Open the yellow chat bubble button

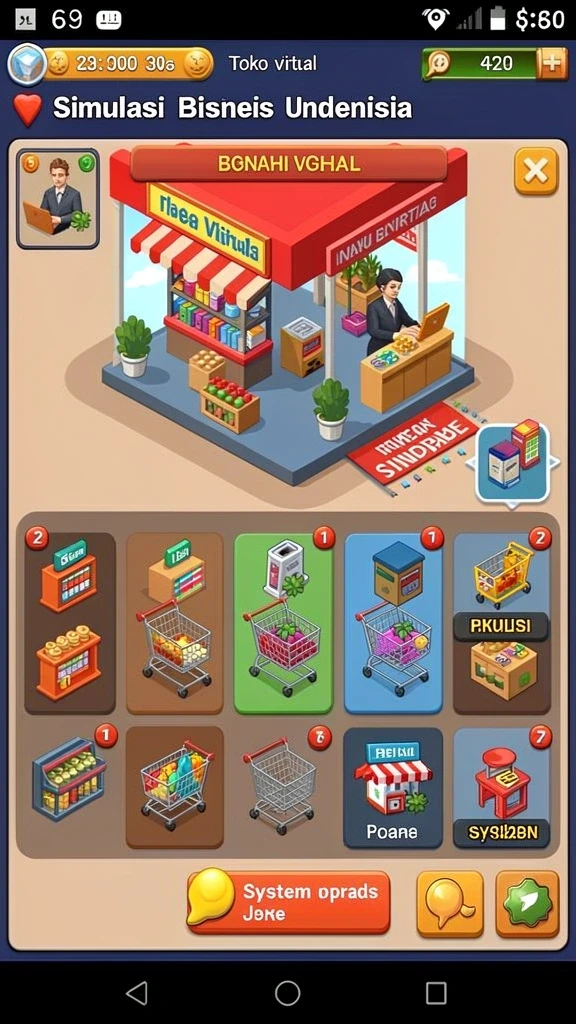coord(450,903)
